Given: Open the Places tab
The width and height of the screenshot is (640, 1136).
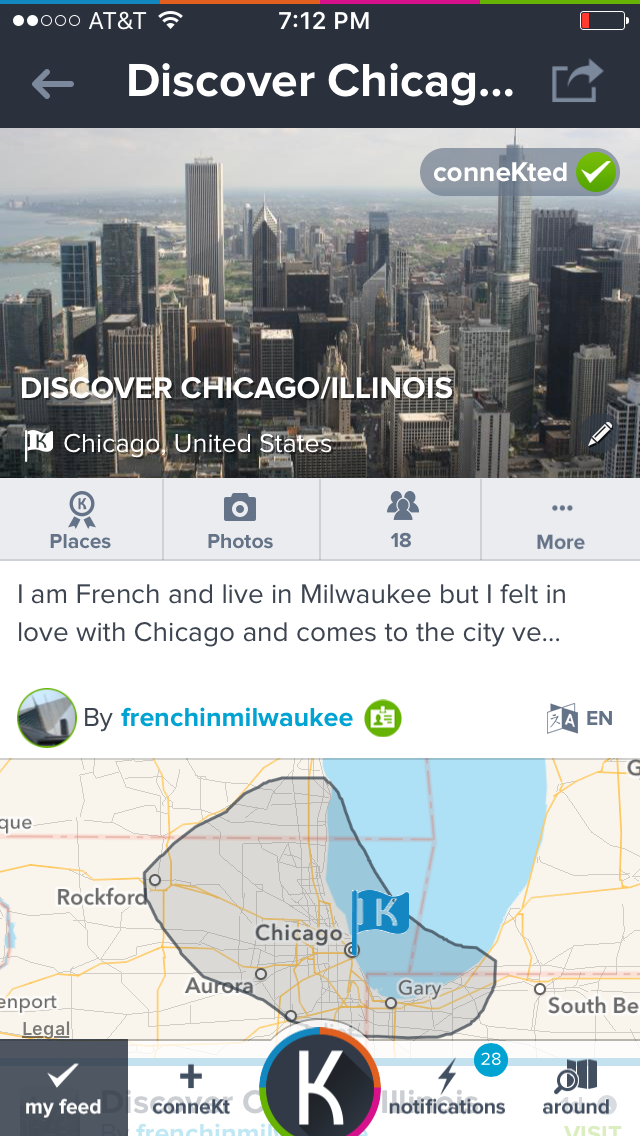Looking at the screenshot, I should [x=80, y=520].
